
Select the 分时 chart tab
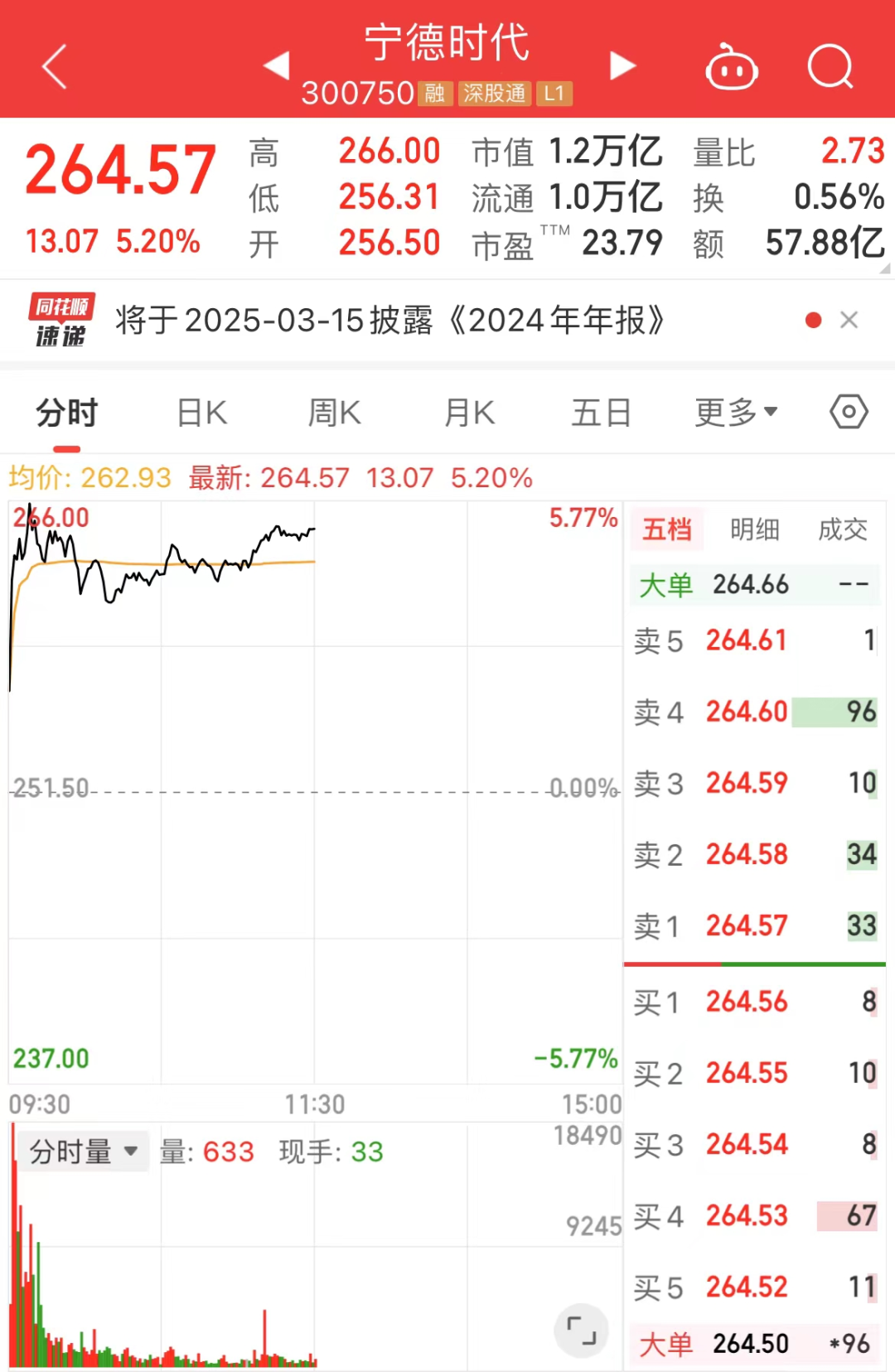67,413
